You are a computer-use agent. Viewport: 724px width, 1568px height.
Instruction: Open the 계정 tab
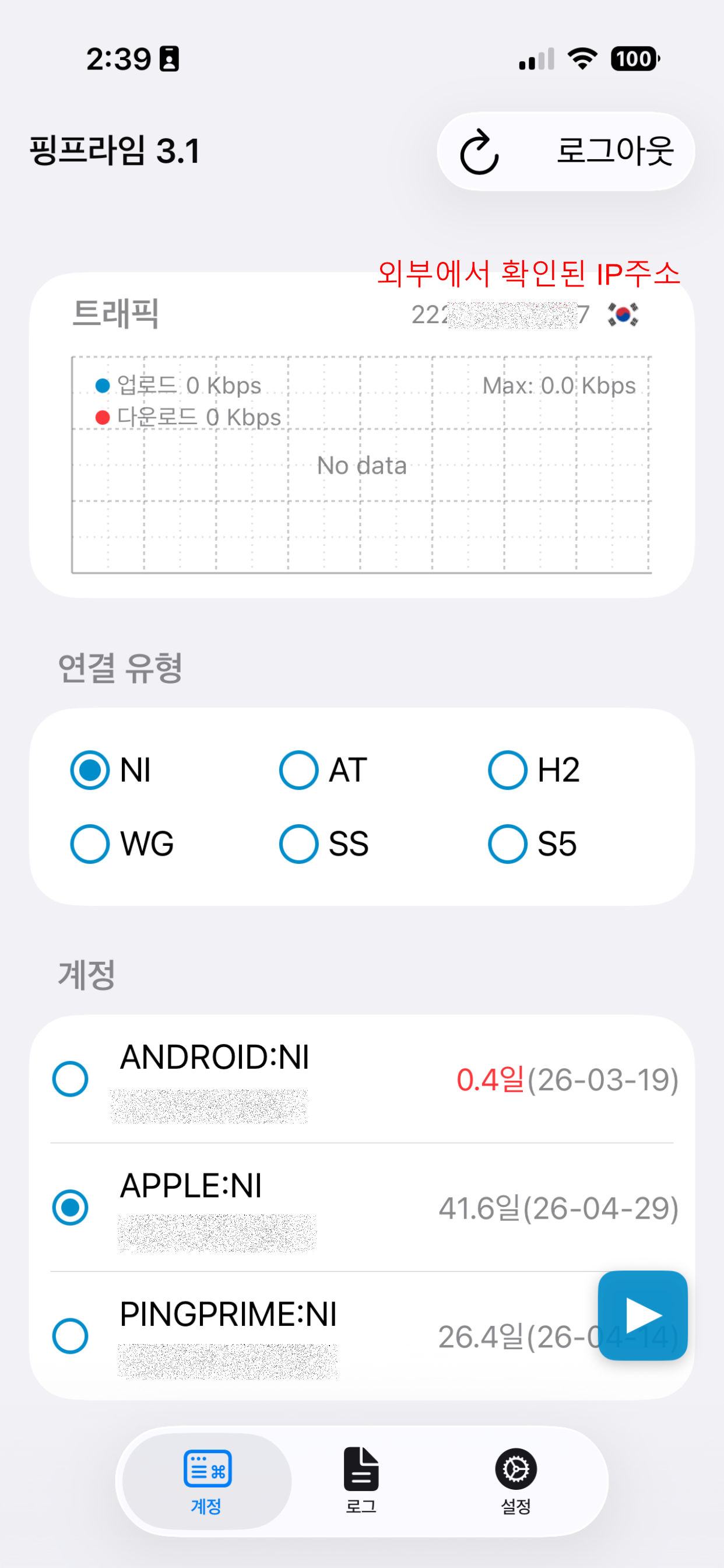207,1480
